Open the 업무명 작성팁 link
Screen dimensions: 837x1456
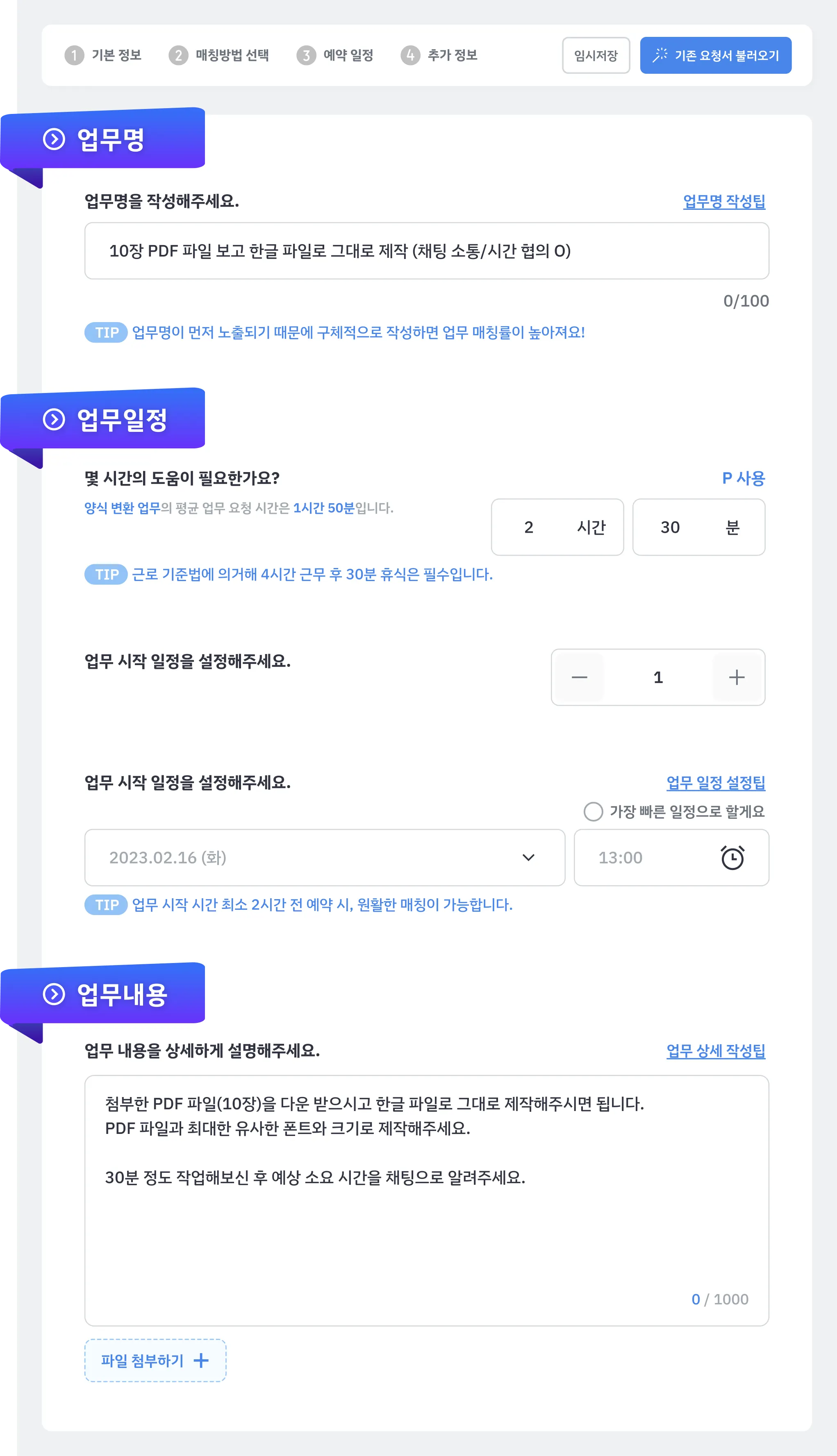tap(724, 201)
